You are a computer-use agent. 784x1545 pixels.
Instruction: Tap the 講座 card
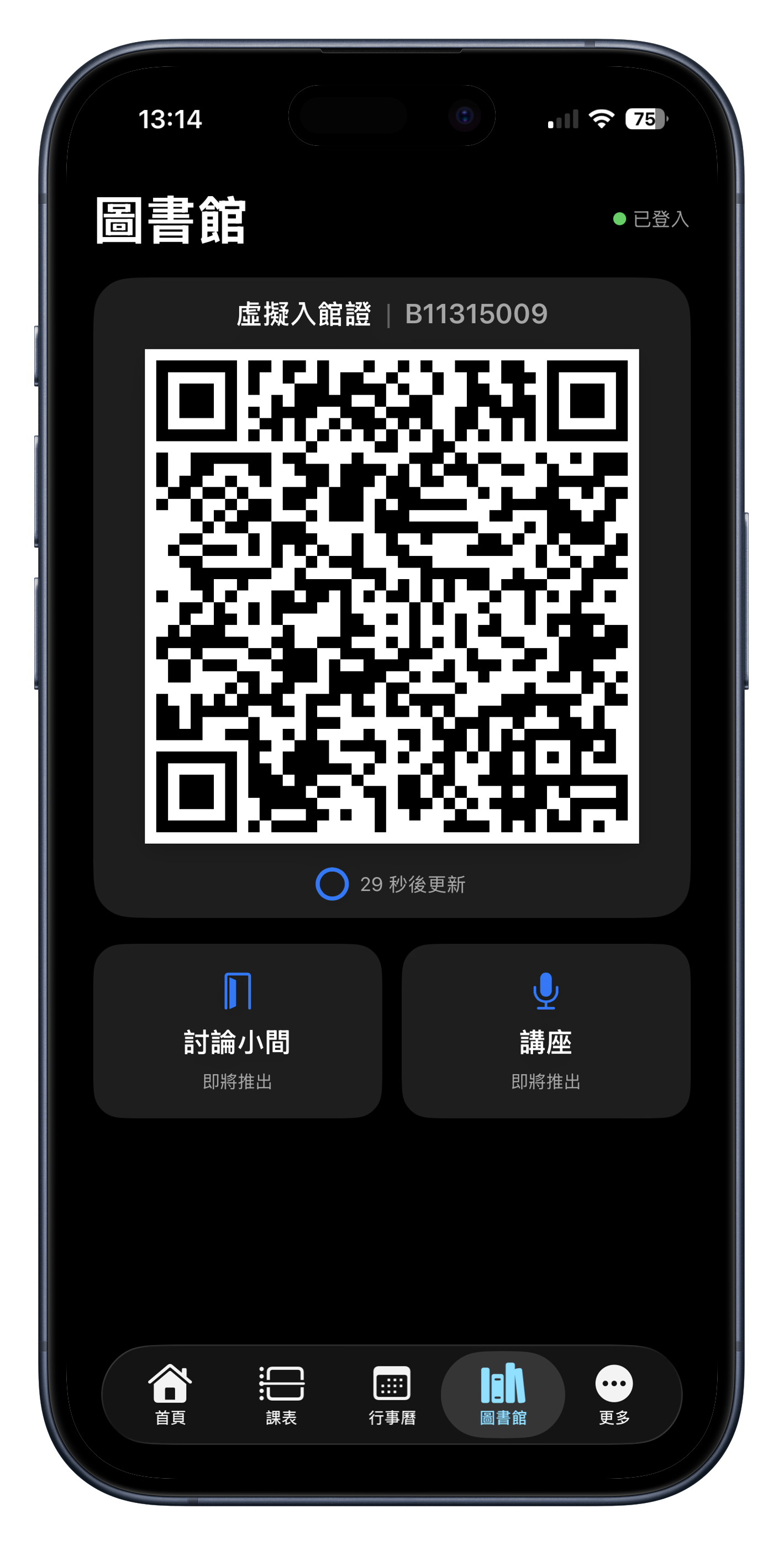[545, 1031]
